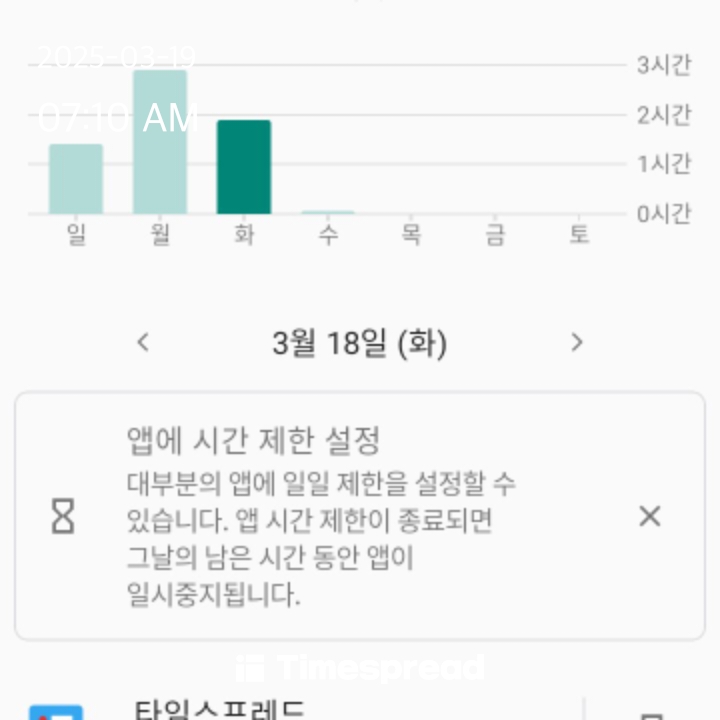
Task: Open the 타임스프레드 app usage row
Action: 300,710
